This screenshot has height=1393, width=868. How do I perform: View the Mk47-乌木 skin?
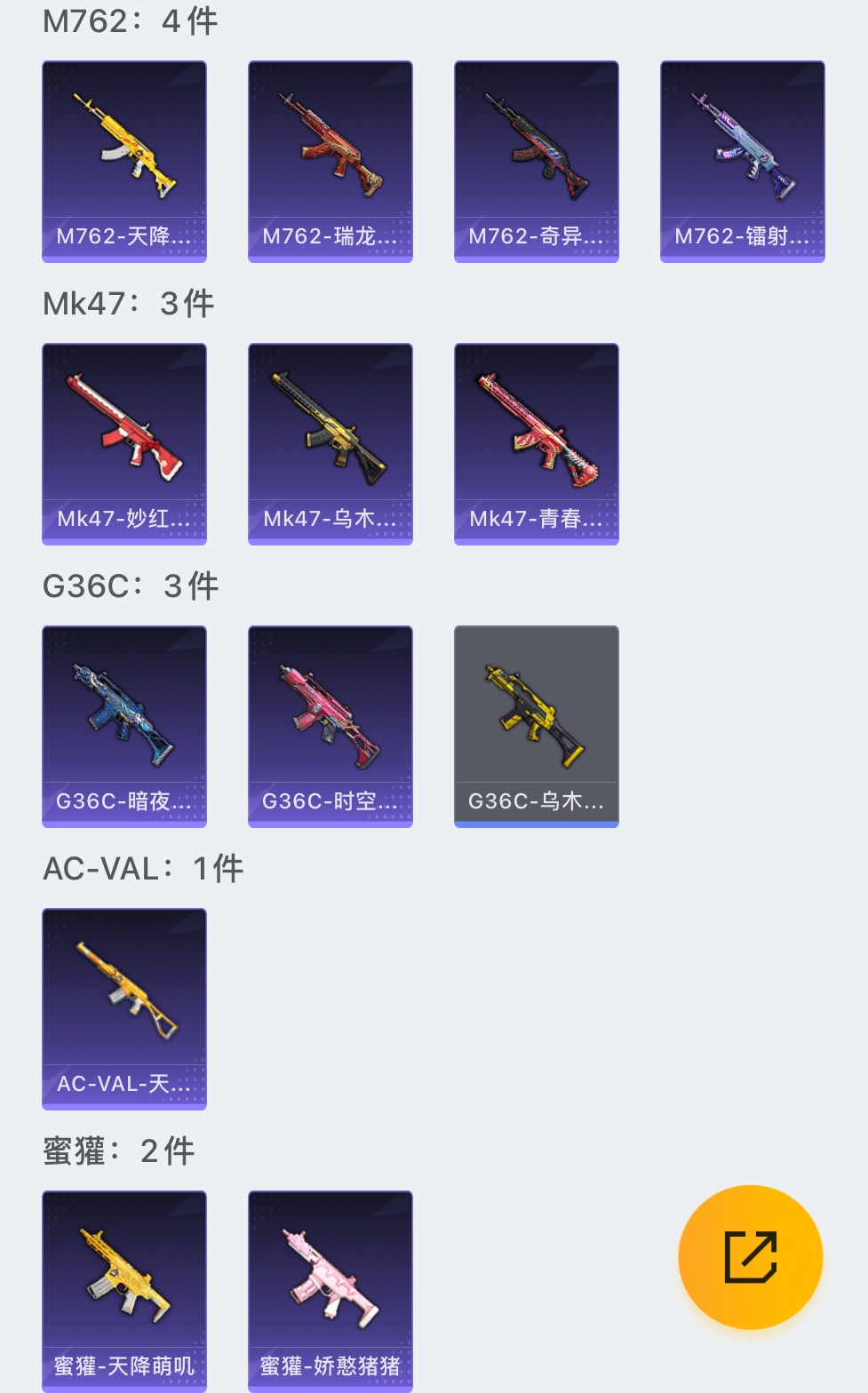tap(330, 444)
